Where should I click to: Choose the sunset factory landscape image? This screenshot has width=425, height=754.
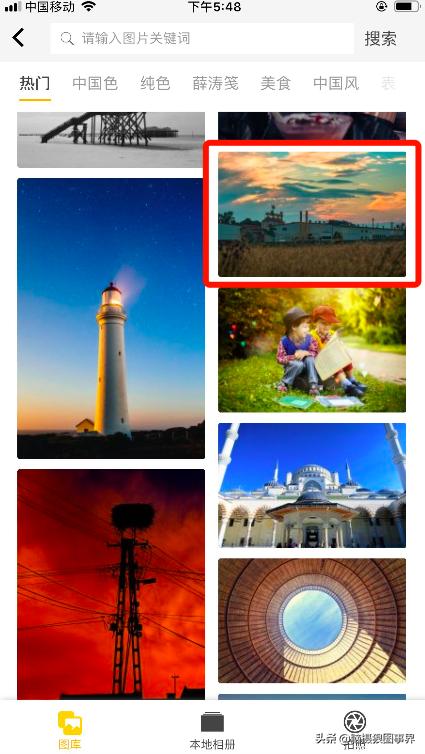tap(312, 214)
